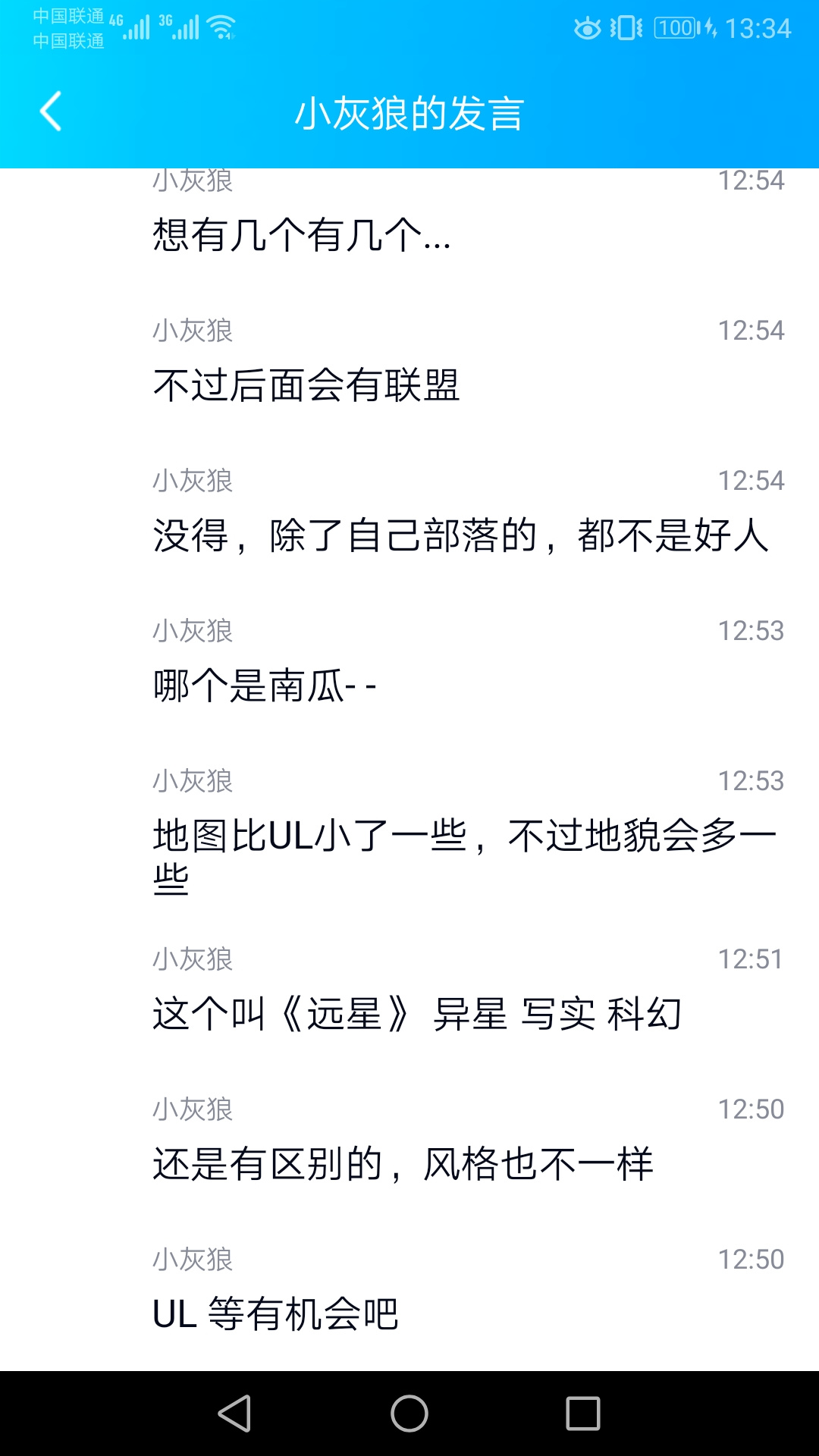Open recent apps overview
The image size is (819, 1456).
coord(583,1414)
